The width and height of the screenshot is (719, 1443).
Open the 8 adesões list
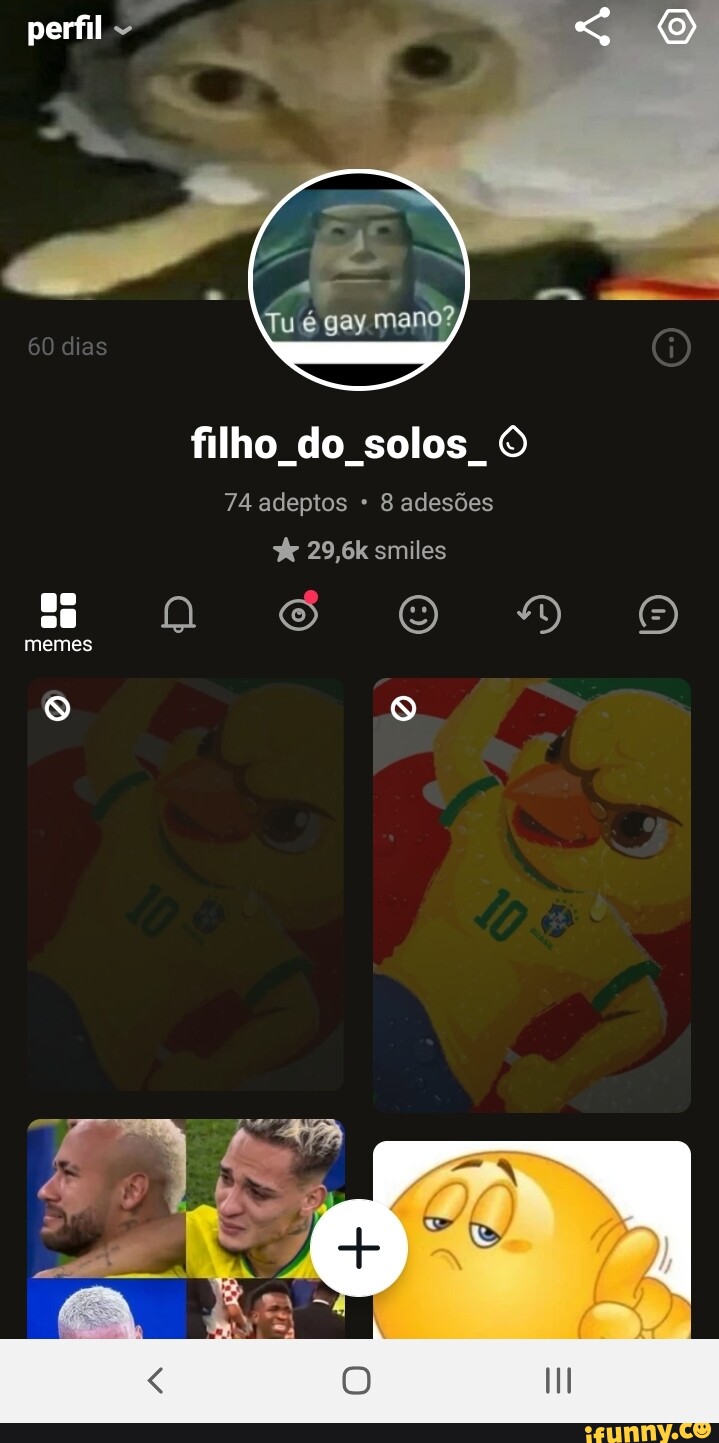437,502
